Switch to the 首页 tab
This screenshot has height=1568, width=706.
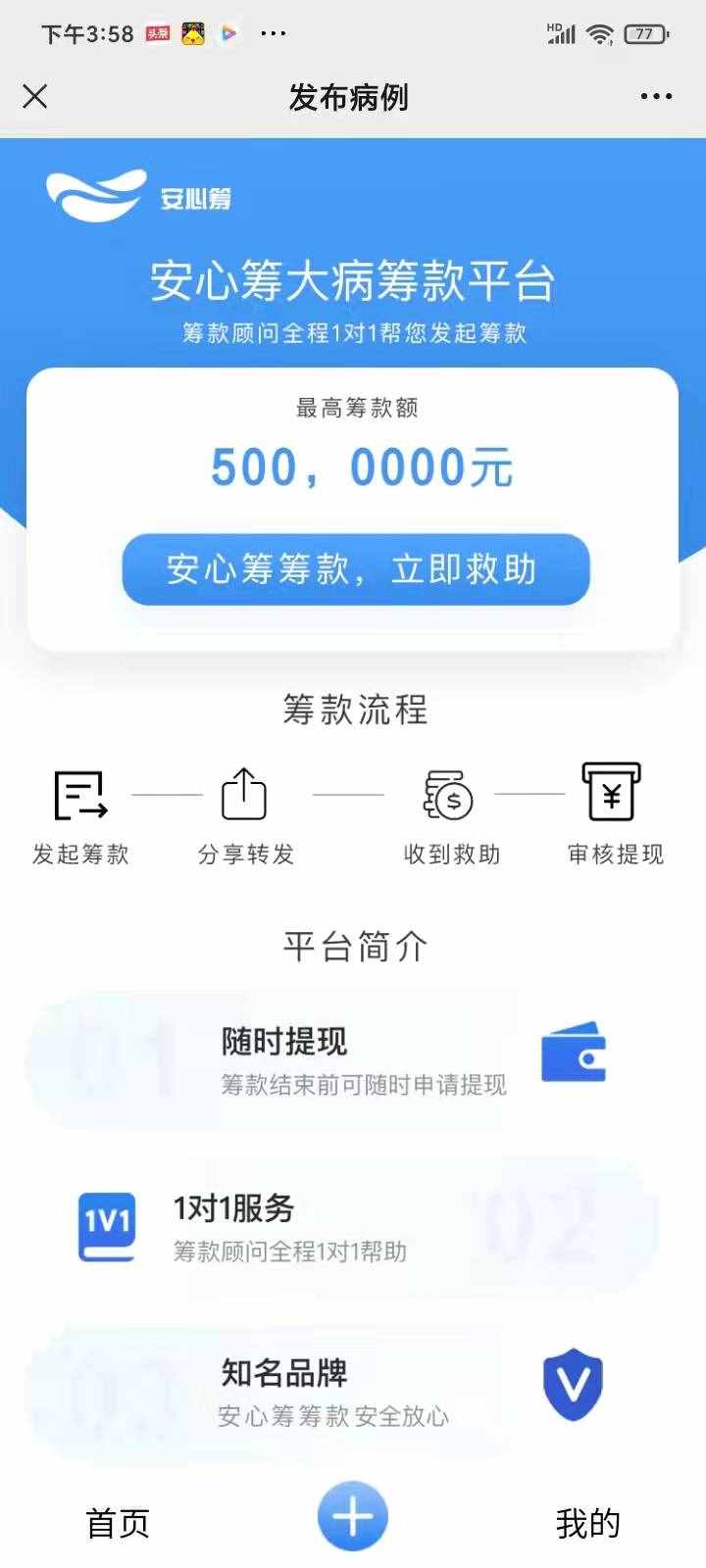(x=118, y=1523)
